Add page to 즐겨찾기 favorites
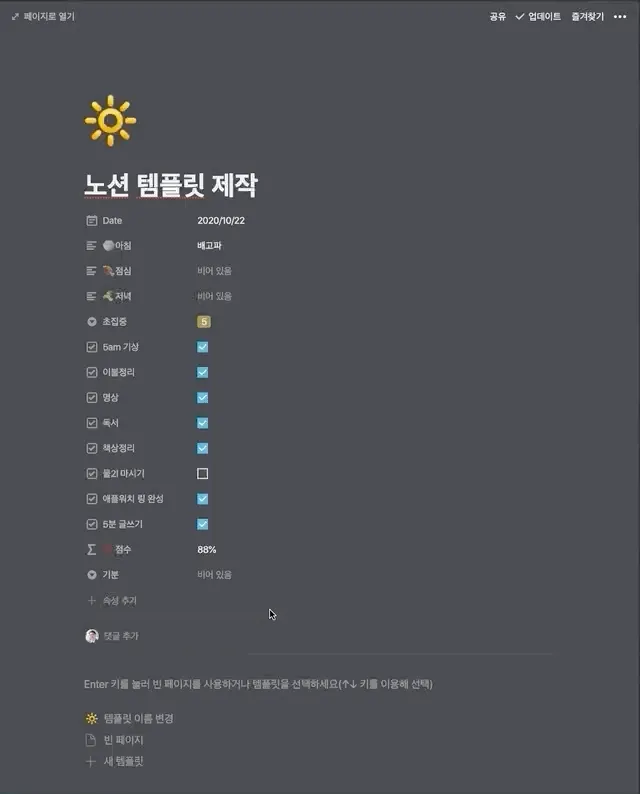Image resolution: width=640 pixels, height=794 pixels. pyautogui.click(x=588, y=17)
